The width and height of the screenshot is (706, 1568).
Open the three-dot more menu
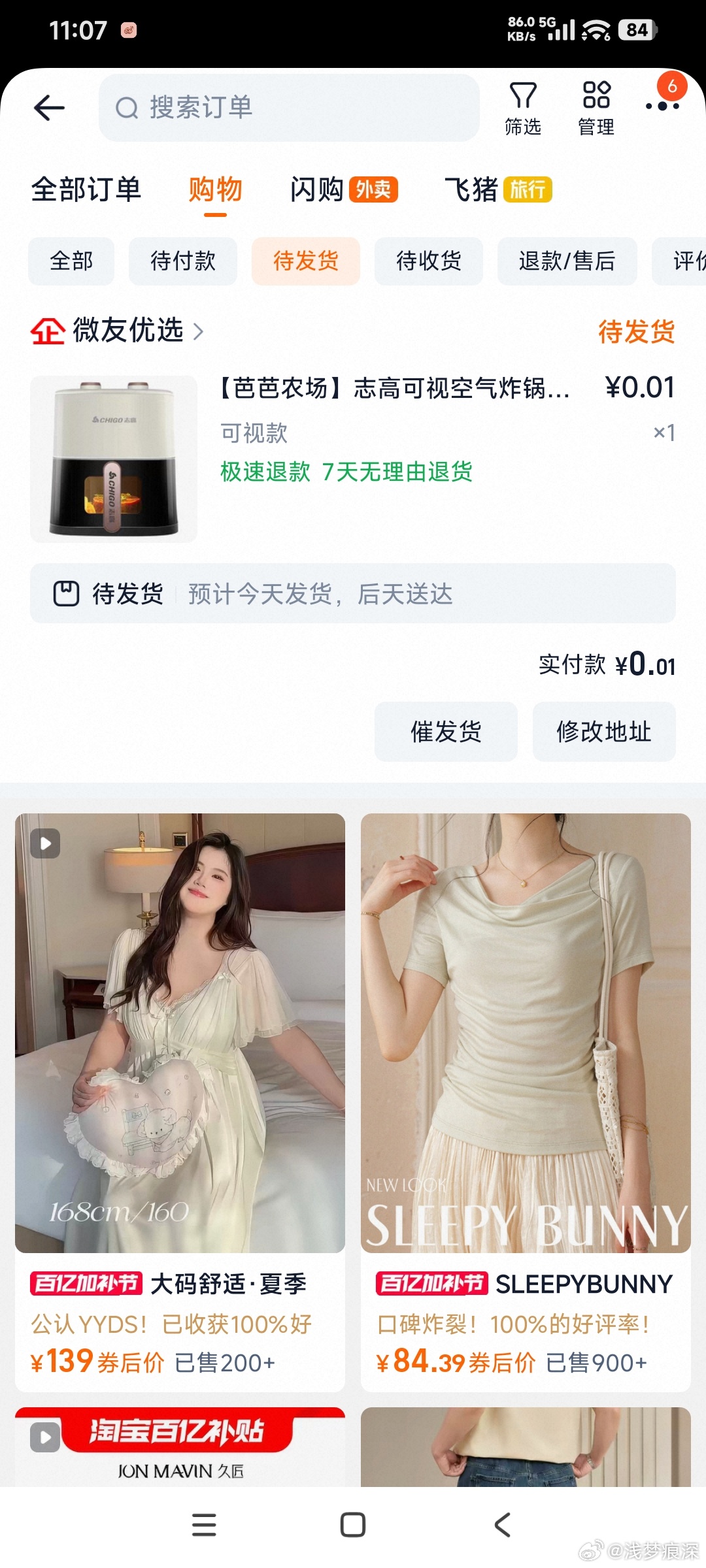pyautogui.click(x=662, y=105)
